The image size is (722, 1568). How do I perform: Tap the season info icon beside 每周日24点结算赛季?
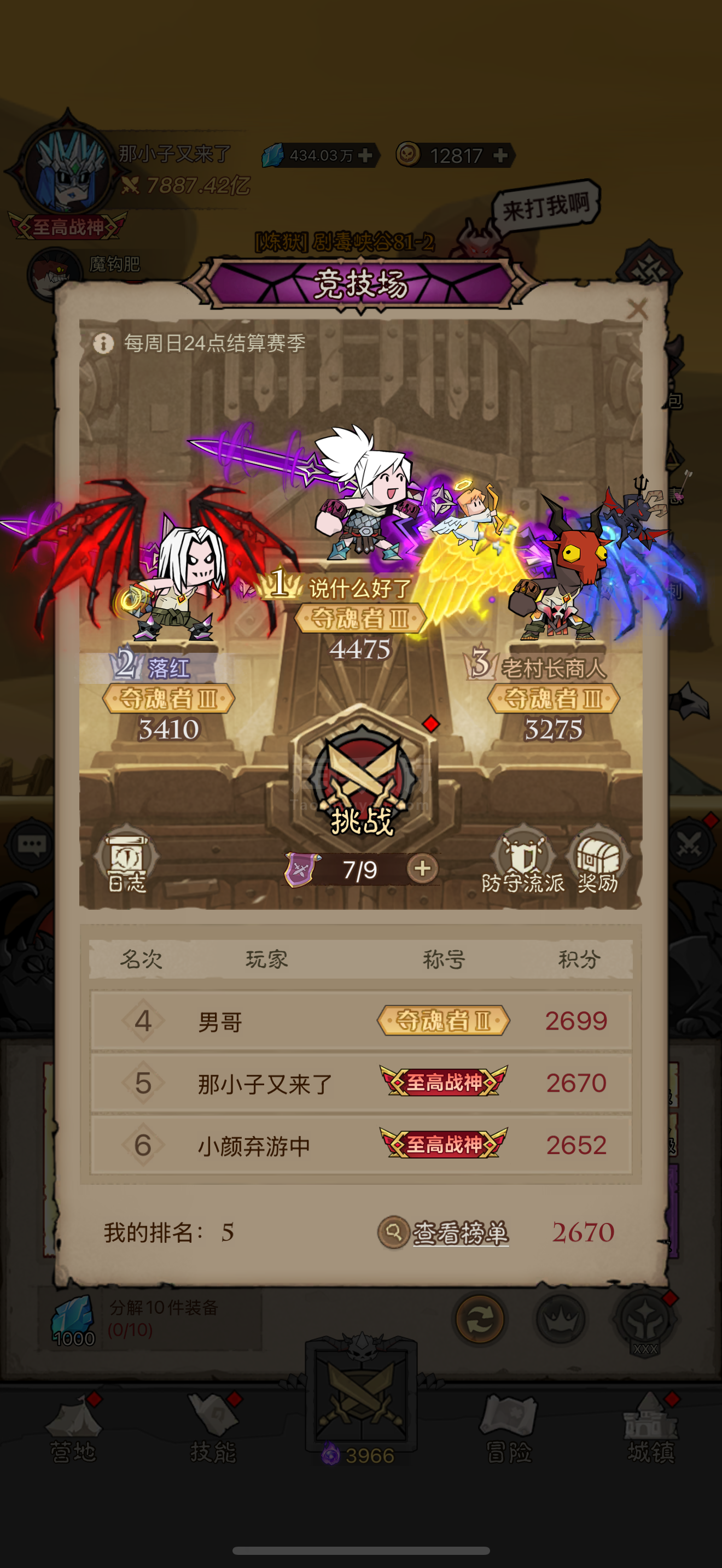tap(103, 343)
